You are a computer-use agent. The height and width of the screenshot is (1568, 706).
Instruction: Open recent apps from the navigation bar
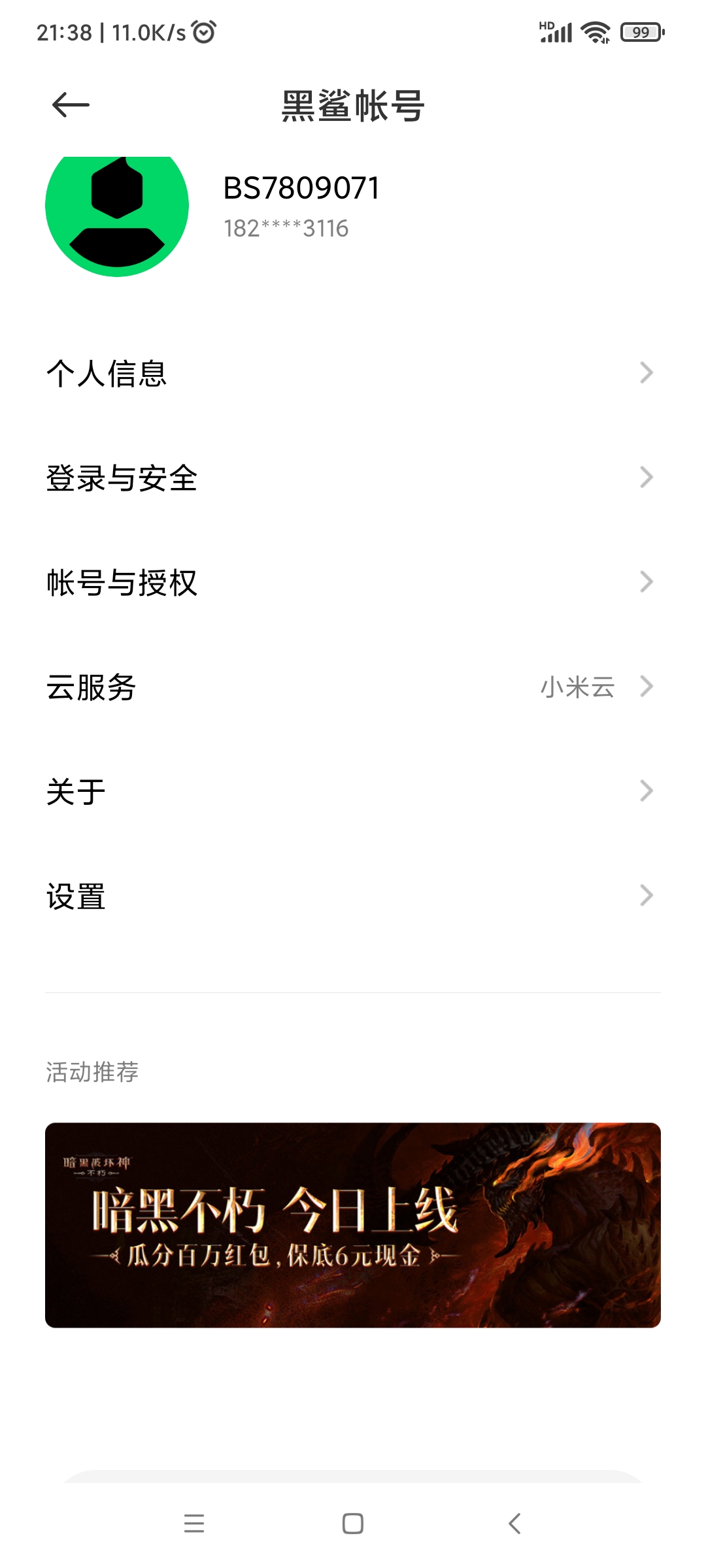[194, 1524]
